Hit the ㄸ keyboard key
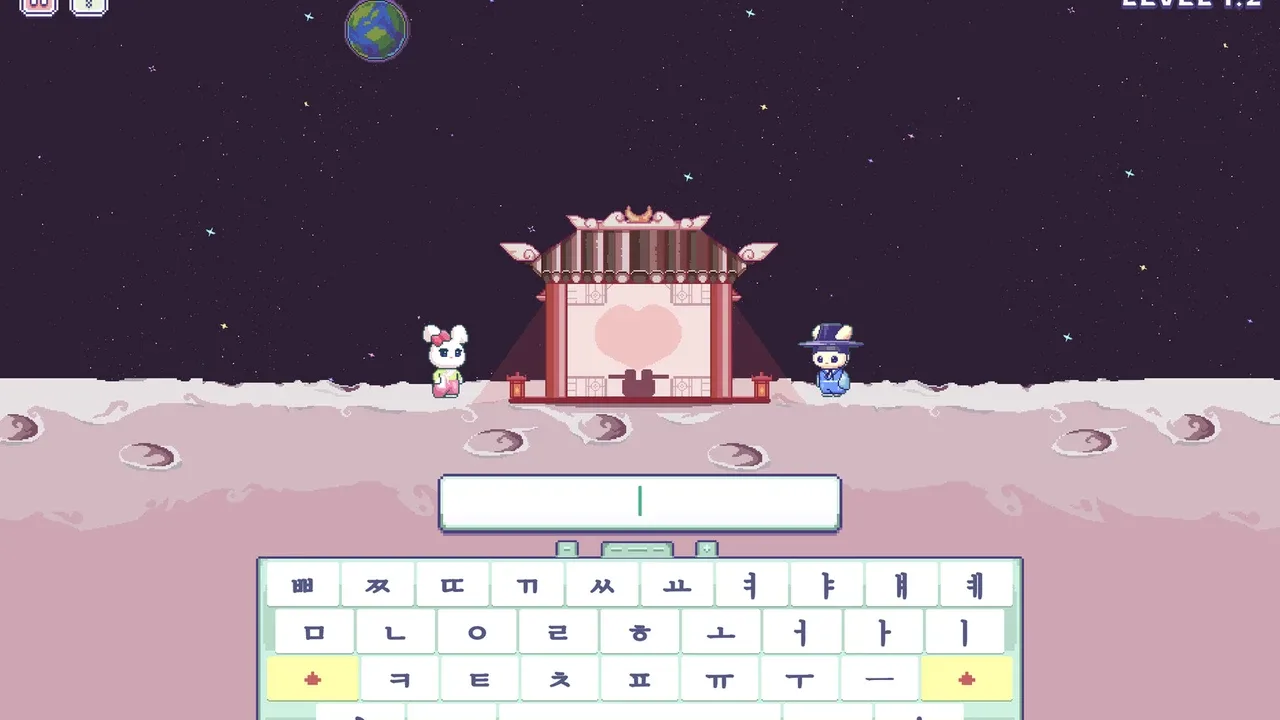 tap(453, 586)
